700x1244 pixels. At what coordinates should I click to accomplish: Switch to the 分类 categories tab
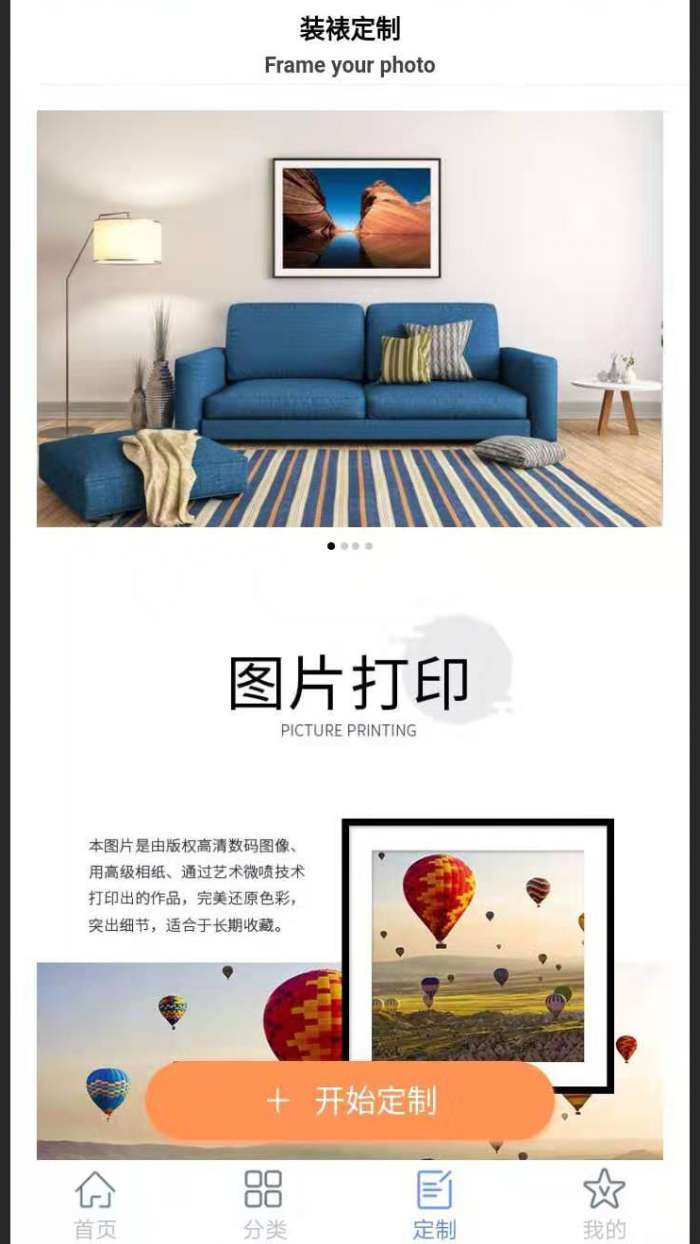tap(264, 1203)
